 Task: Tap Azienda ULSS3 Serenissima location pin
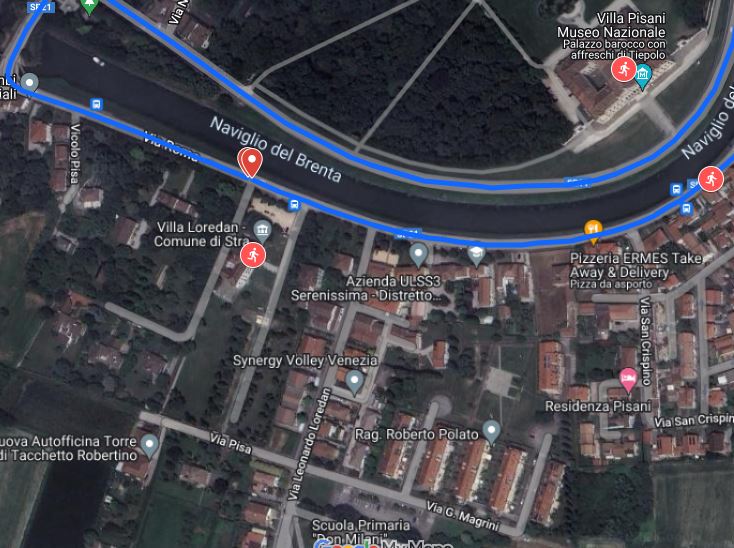pos(419,254)
